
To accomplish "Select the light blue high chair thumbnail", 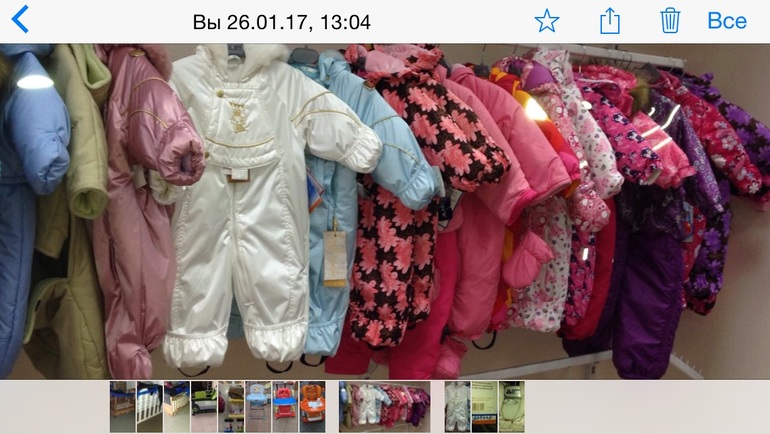I will coord(258,406).
